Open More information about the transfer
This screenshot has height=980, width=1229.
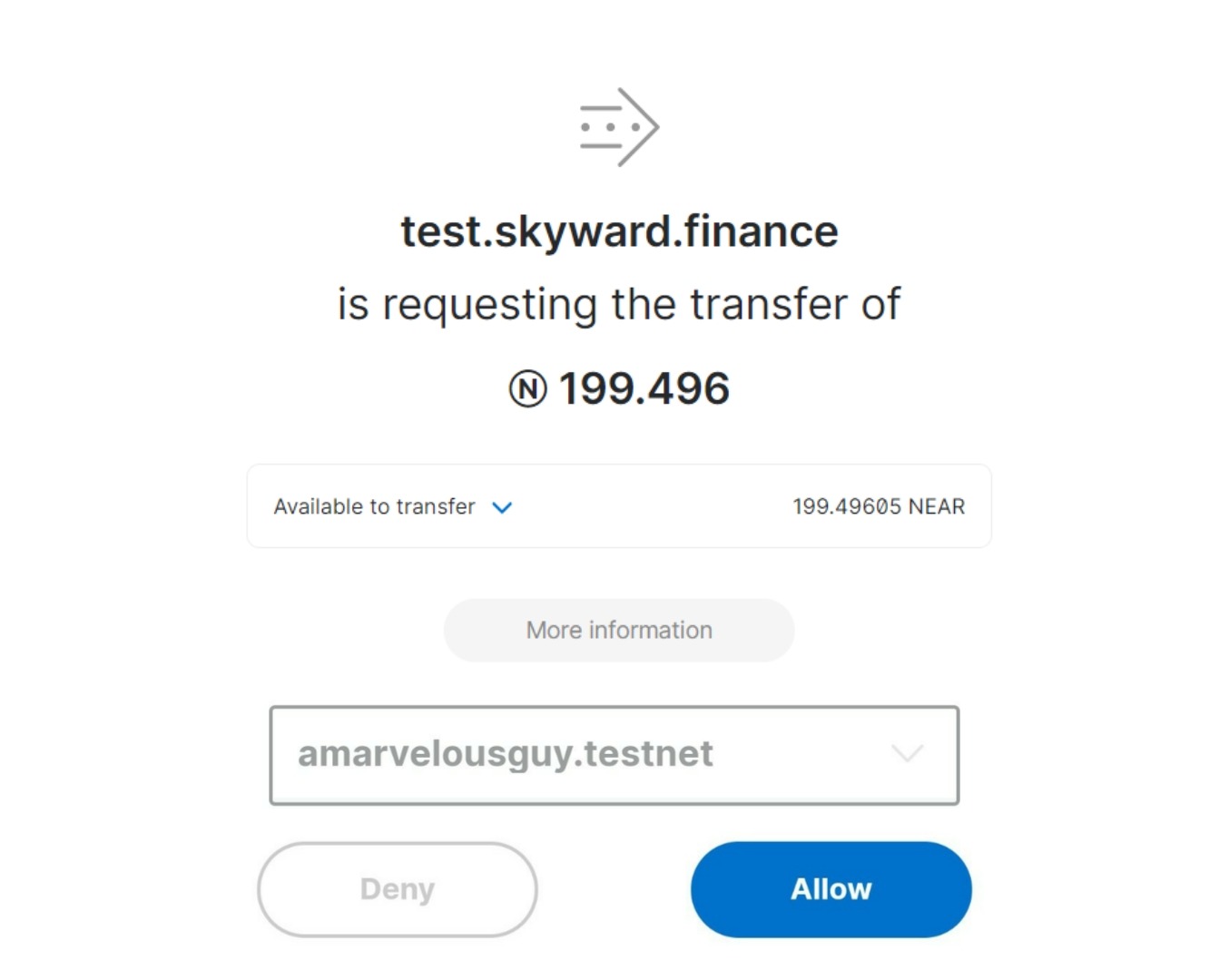point(619,630)
